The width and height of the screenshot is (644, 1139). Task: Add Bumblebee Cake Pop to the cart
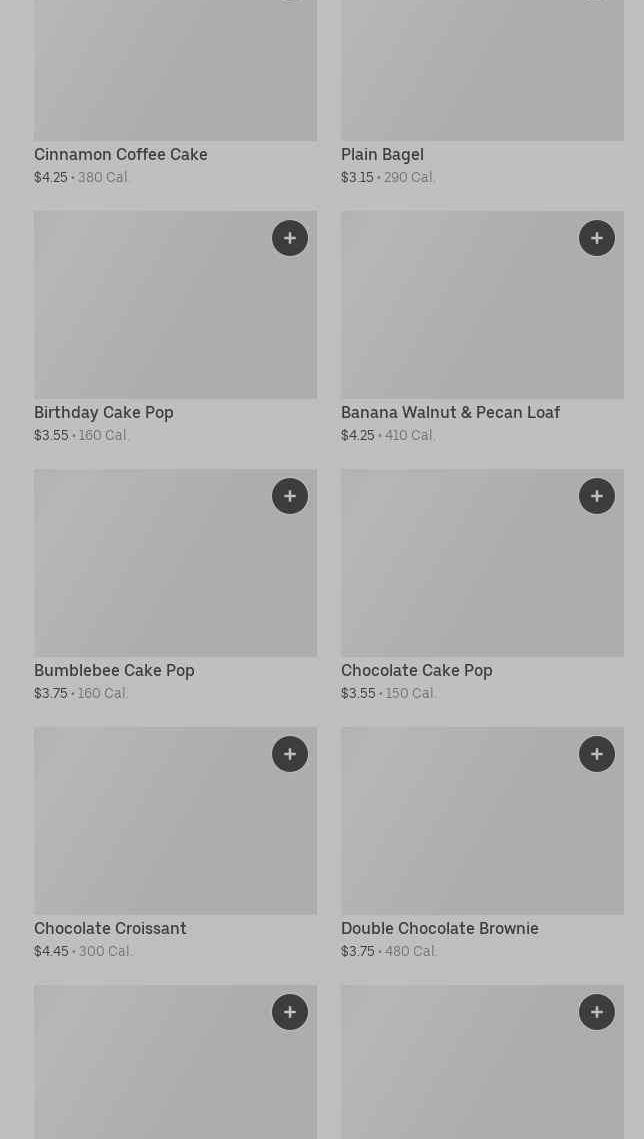[290, 496]
